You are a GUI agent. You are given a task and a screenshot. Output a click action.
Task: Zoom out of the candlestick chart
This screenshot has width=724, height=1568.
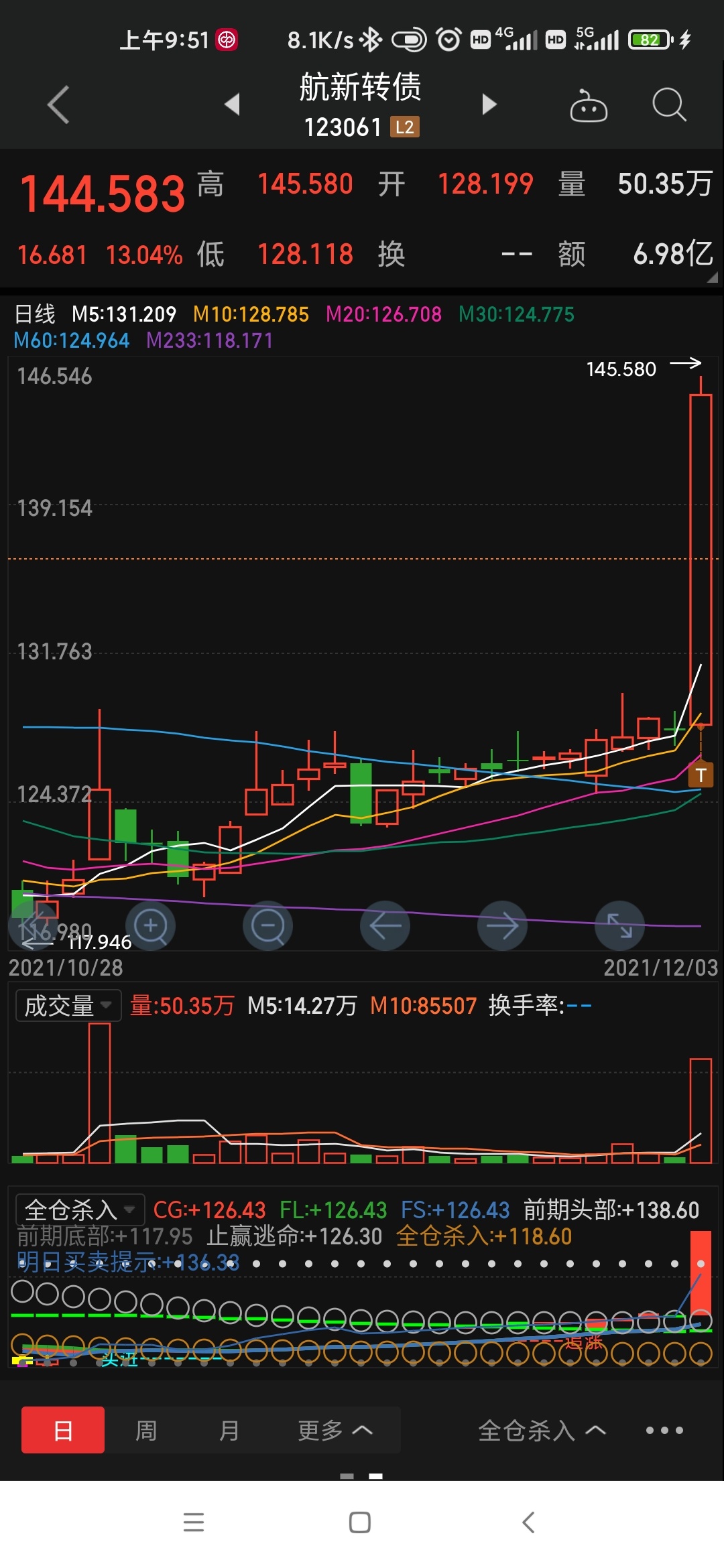(x=268, y=926)
